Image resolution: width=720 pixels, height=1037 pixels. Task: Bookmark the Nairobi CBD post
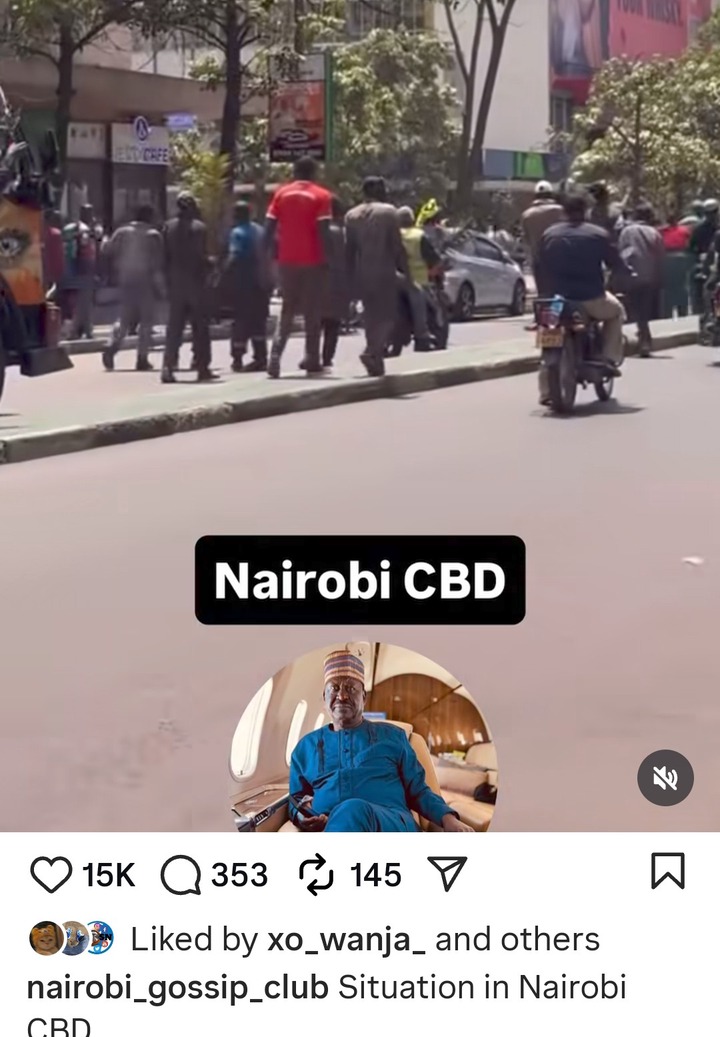(x=667, y=873)
